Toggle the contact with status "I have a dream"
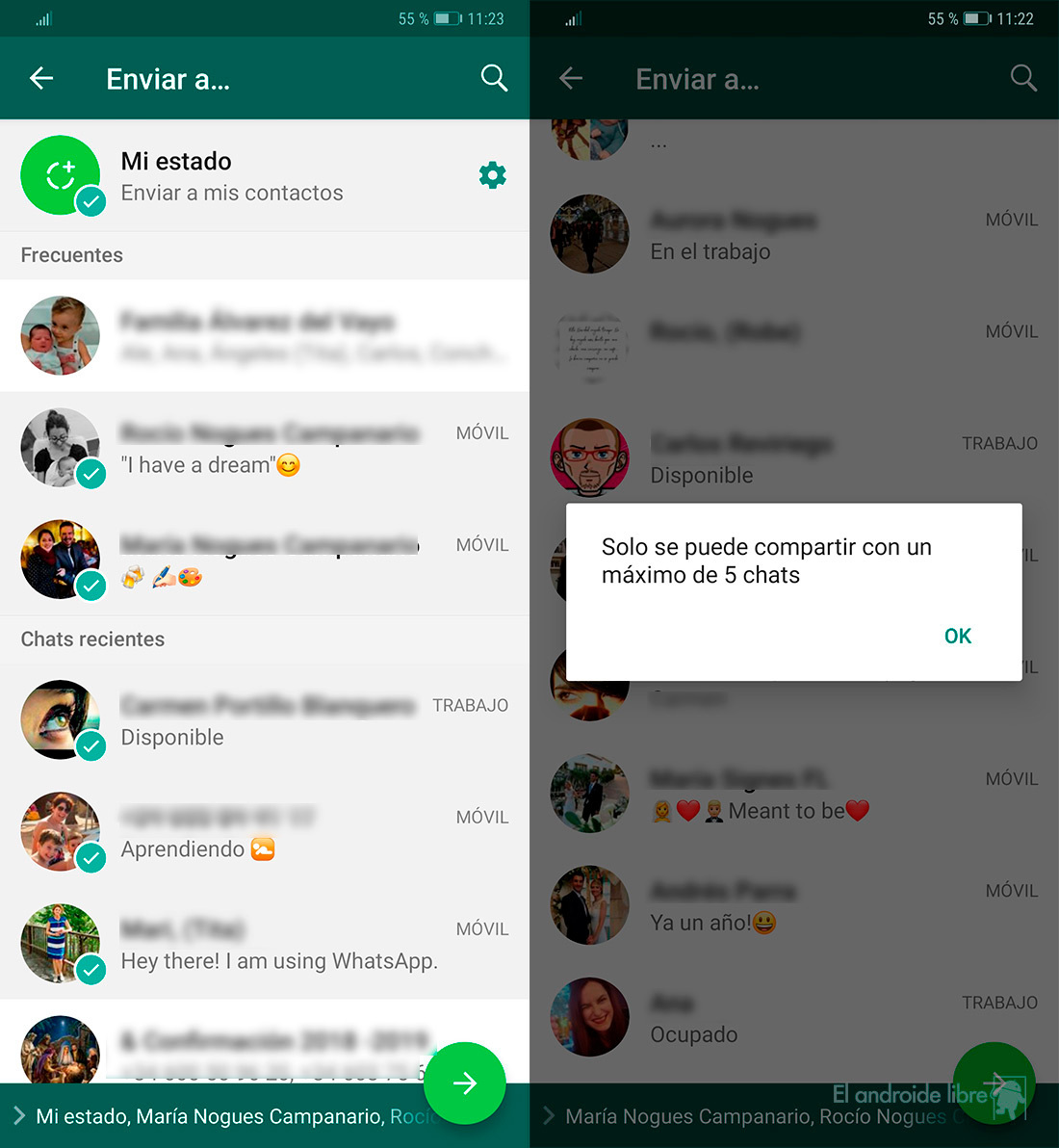The width and height of the screenshot is (1059, 1148). (264, 448)
